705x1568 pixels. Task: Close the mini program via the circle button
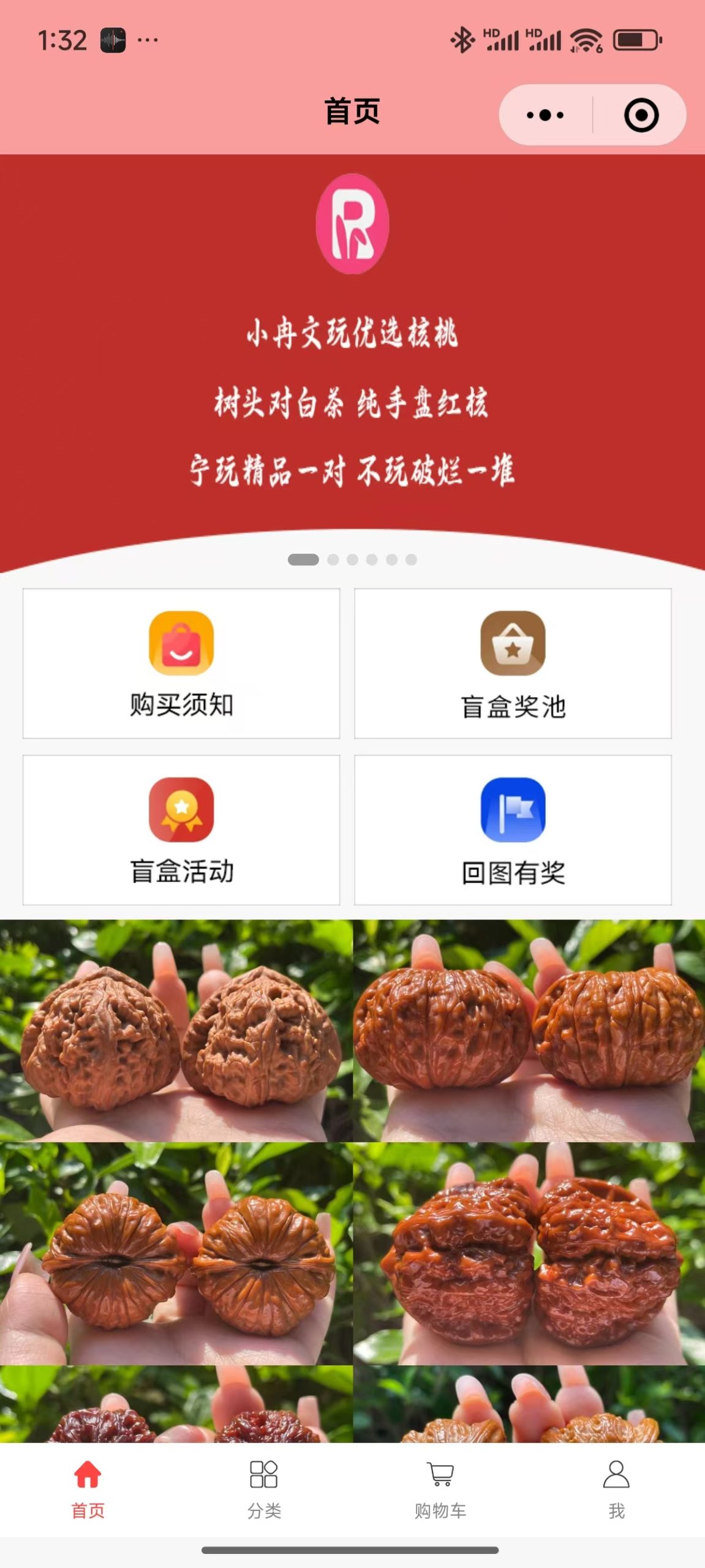click(641, 115)
